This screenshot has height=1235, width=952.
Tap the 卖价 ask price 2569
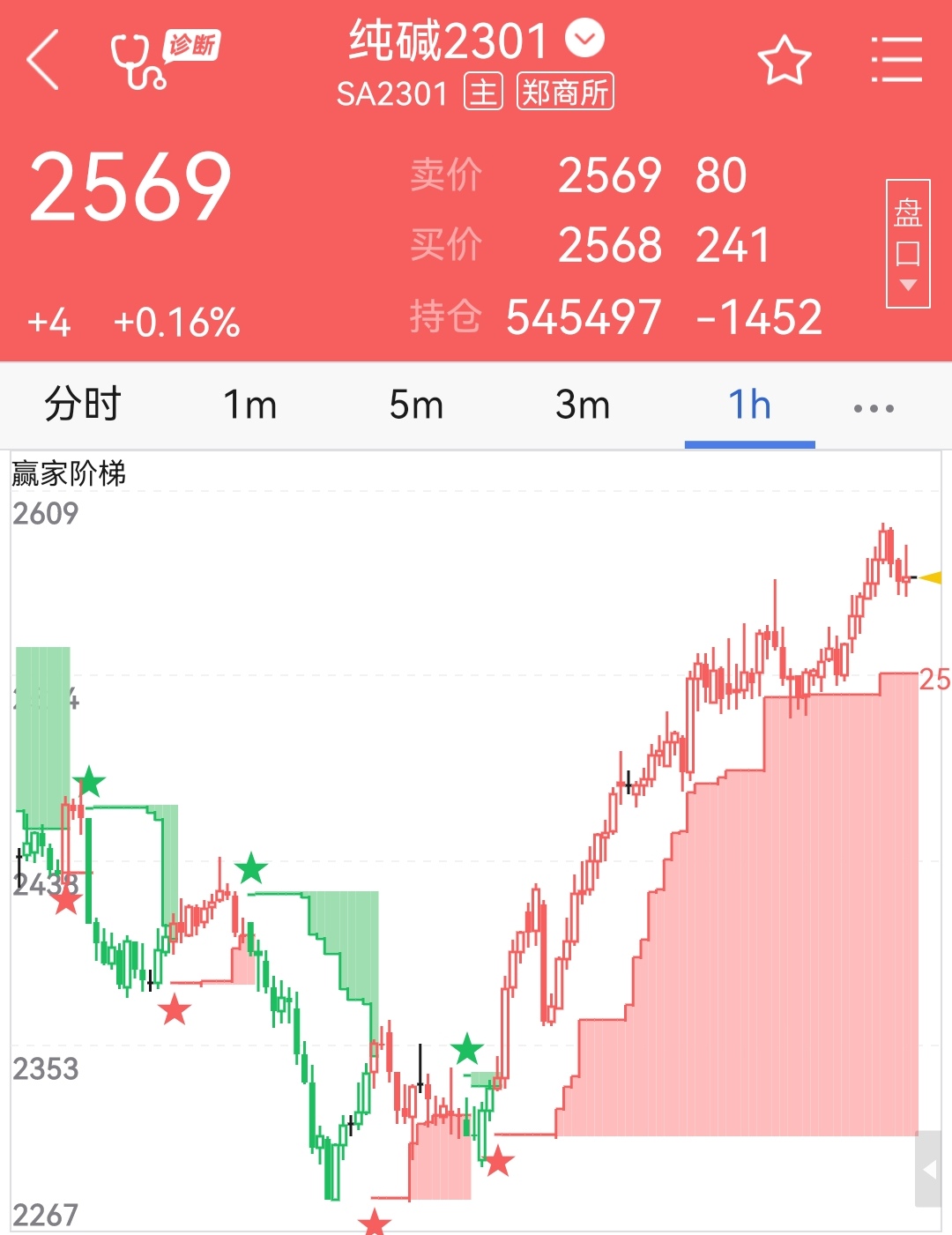coord(610,175)
